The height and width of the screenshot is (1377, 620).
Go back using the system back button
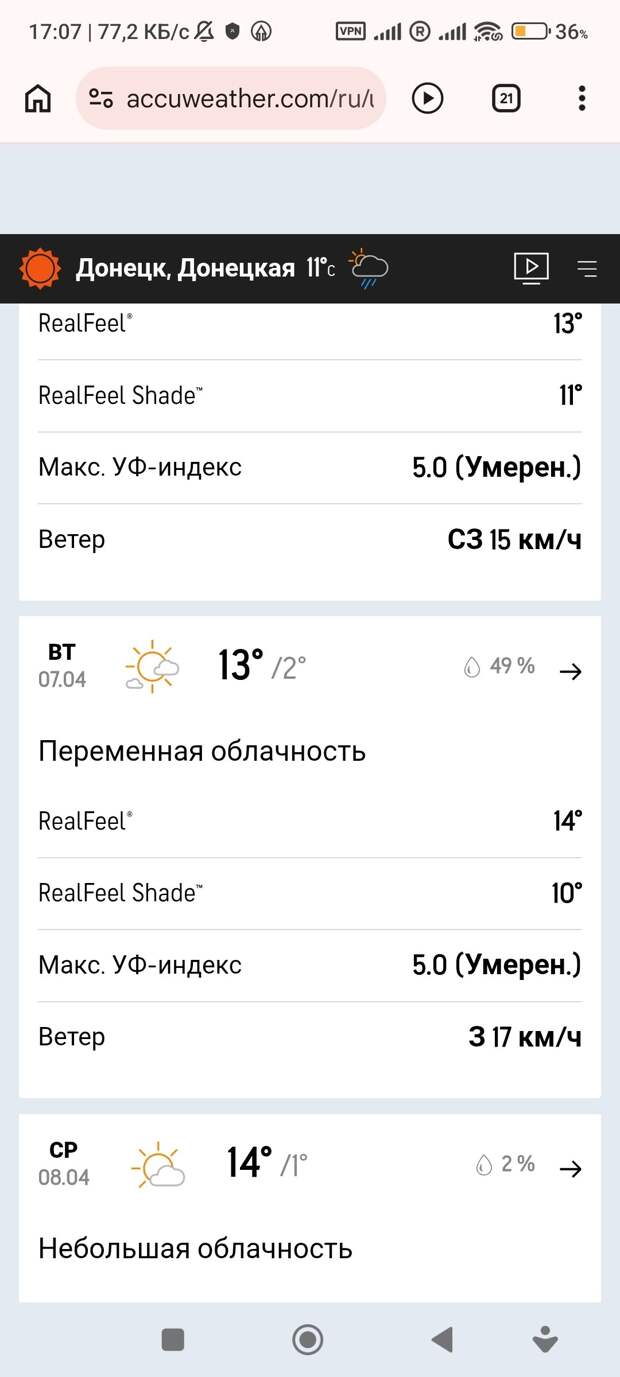pyautogui.click(x=442, y=1340)
